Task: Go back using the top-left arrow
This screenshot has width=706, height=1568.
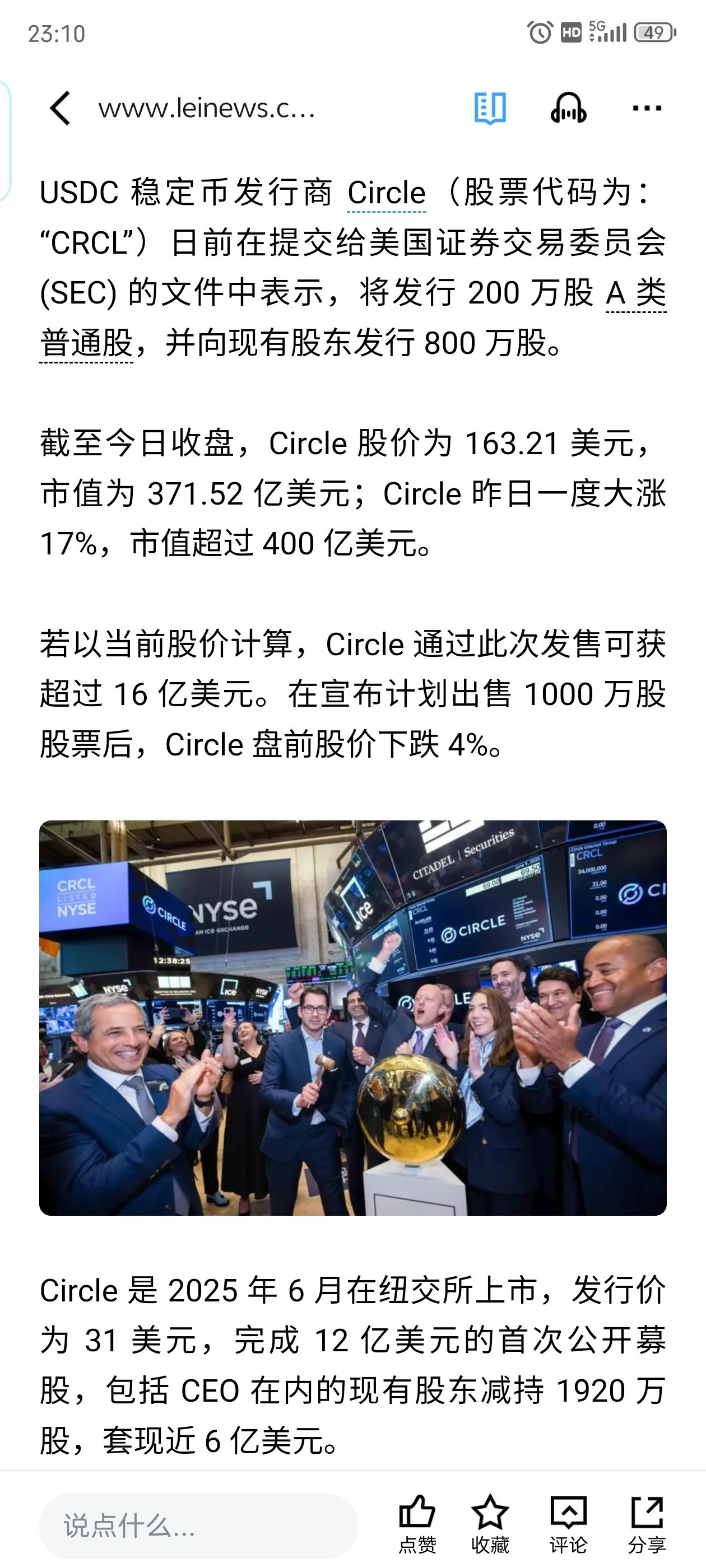Action: (61, 108)
